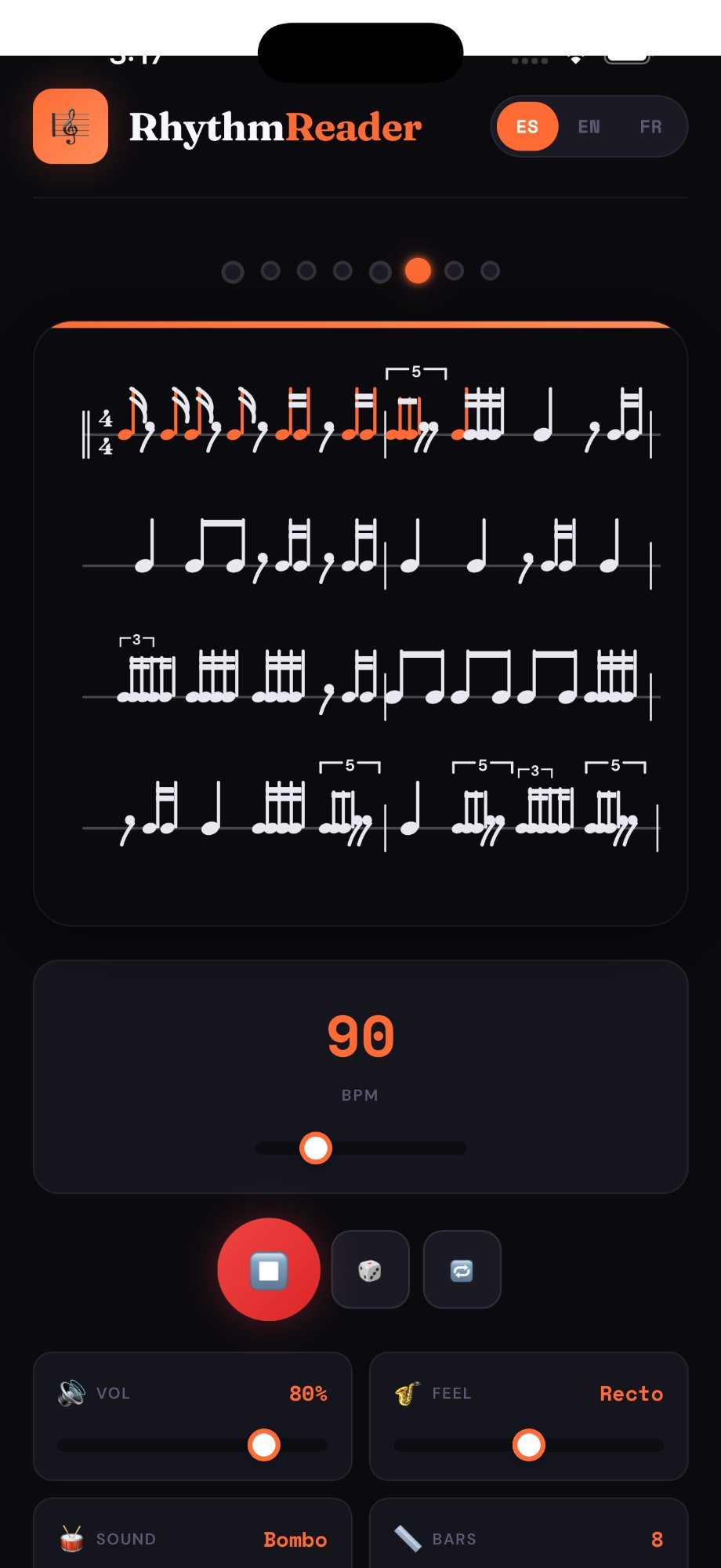The width and height of the screenshot is (721, 1568).
Task: Tap the RhythmReader treble clef app logo
Action: tap(70, 126)
